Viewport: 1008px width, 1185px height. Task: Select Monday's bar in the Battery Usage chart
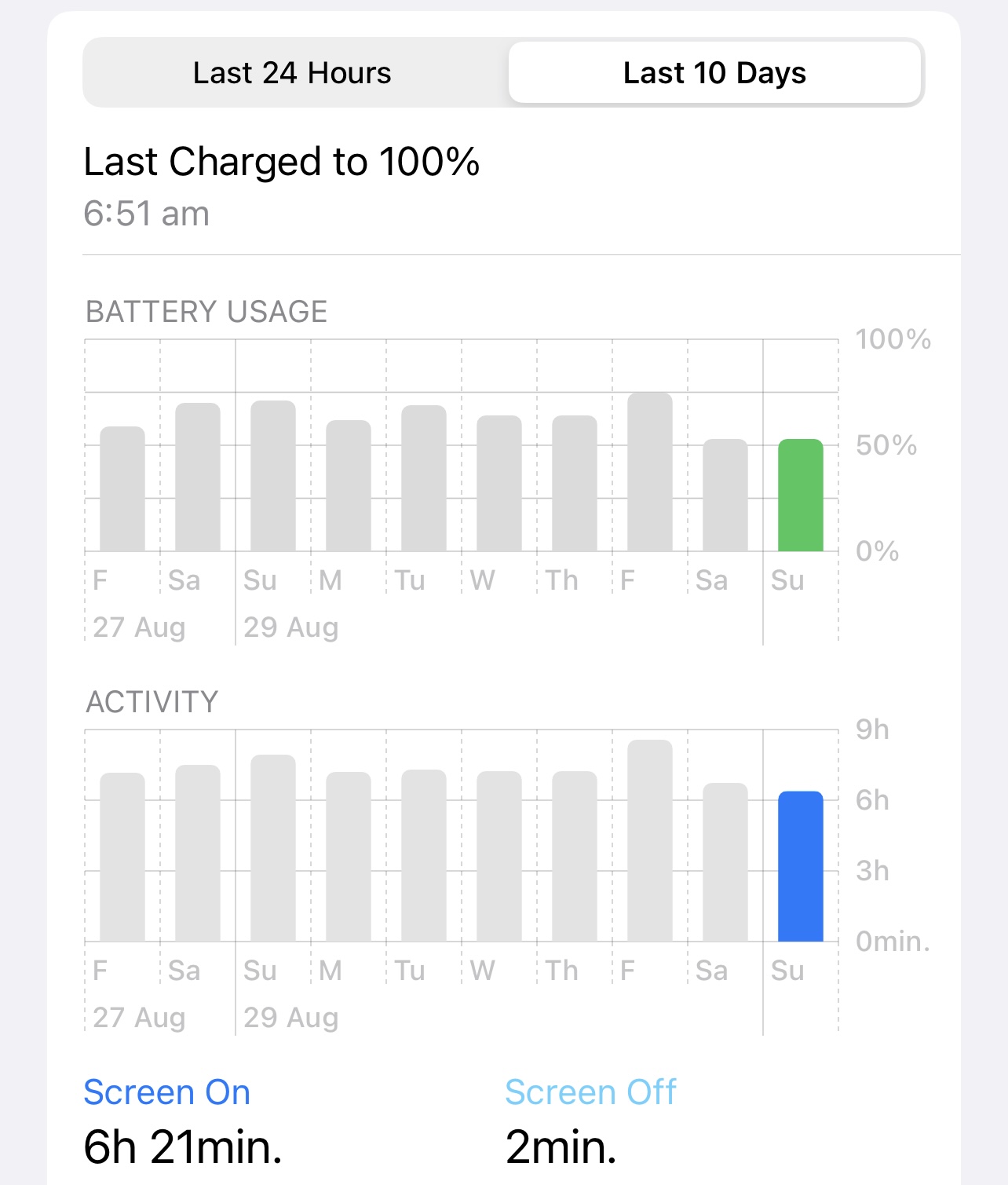[x=349, y=486]
